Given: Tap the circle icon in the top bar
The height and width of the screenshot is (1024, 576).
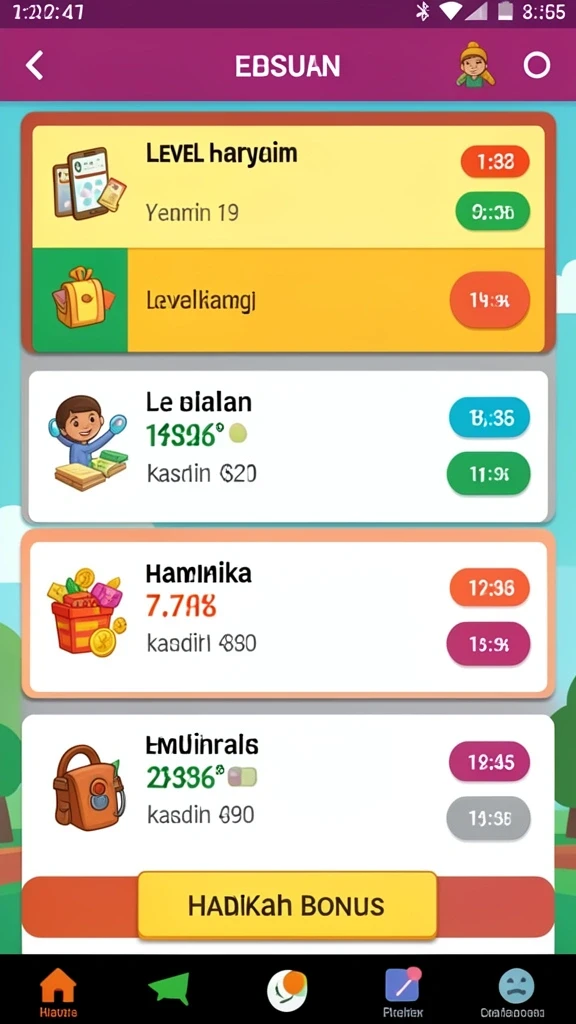Looking at the screenshot, I should pos(537,65).
